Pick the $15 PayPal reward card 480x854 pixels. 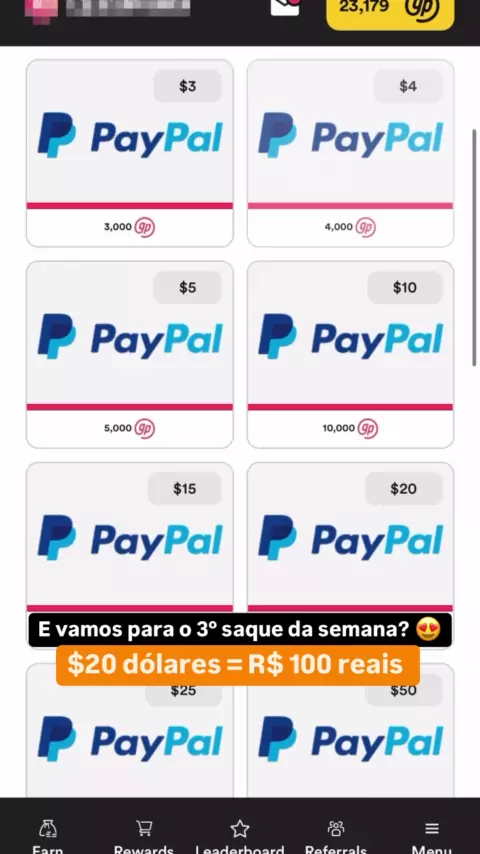pyautogui.click(x=130, y=539)
